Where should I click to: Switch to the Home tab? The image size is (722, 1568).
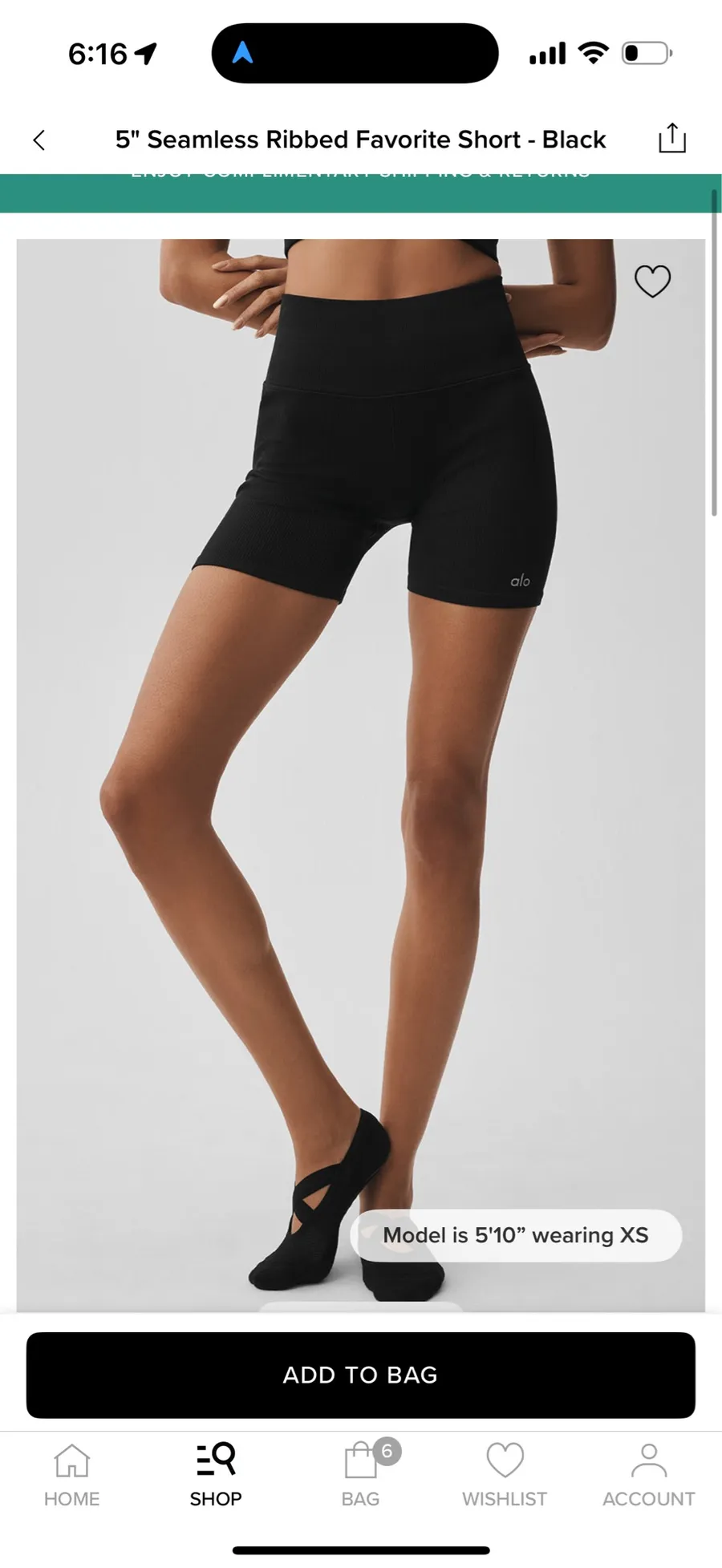pos(71,1475)
